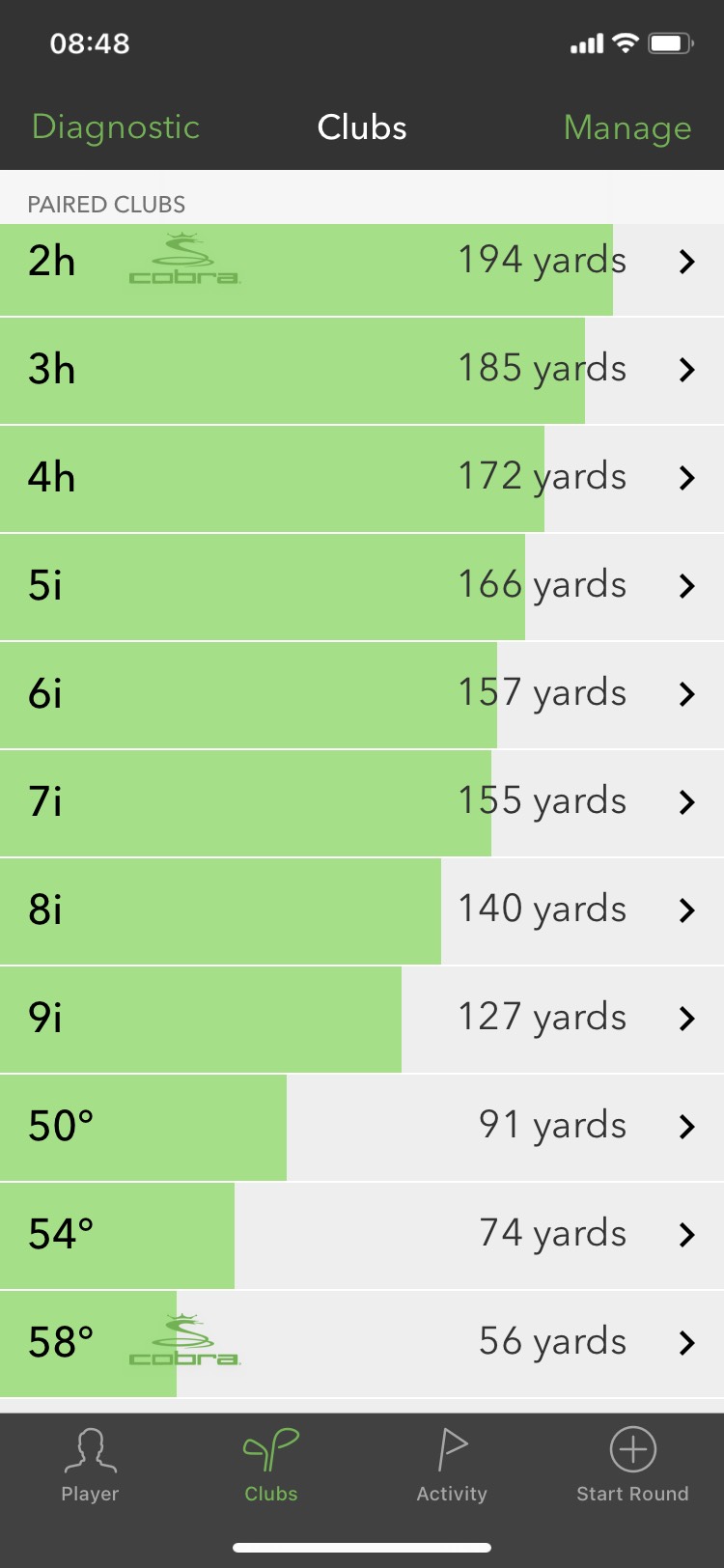Open the 5i club details
The width and height of the screenshot is (724, 1568).
(x=362, y=586)
